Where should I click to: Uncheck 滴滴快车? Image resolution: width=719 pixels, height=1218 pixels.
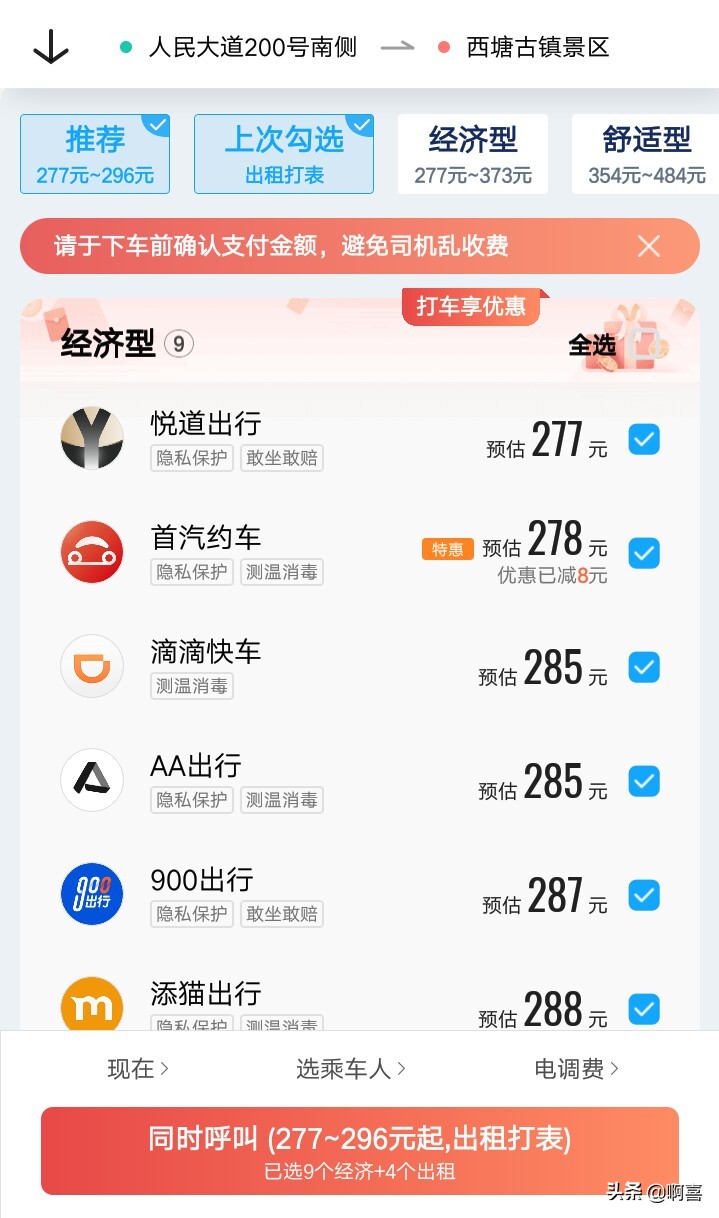click(644, 666)
